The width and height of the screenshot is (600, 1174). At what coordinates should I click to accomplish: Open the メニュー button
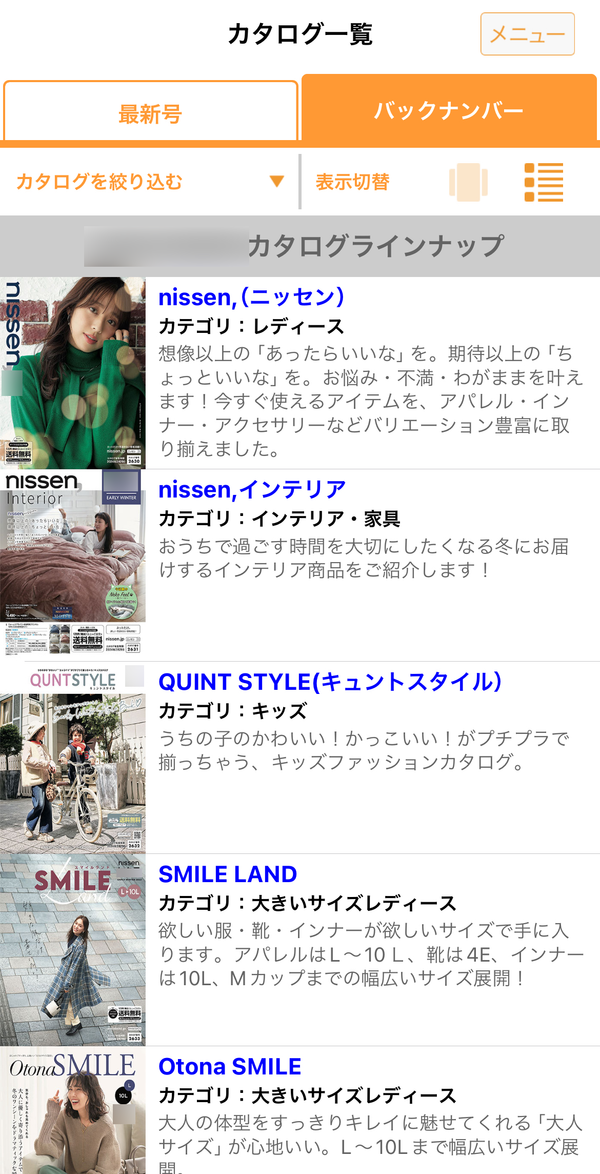[527, 34]
